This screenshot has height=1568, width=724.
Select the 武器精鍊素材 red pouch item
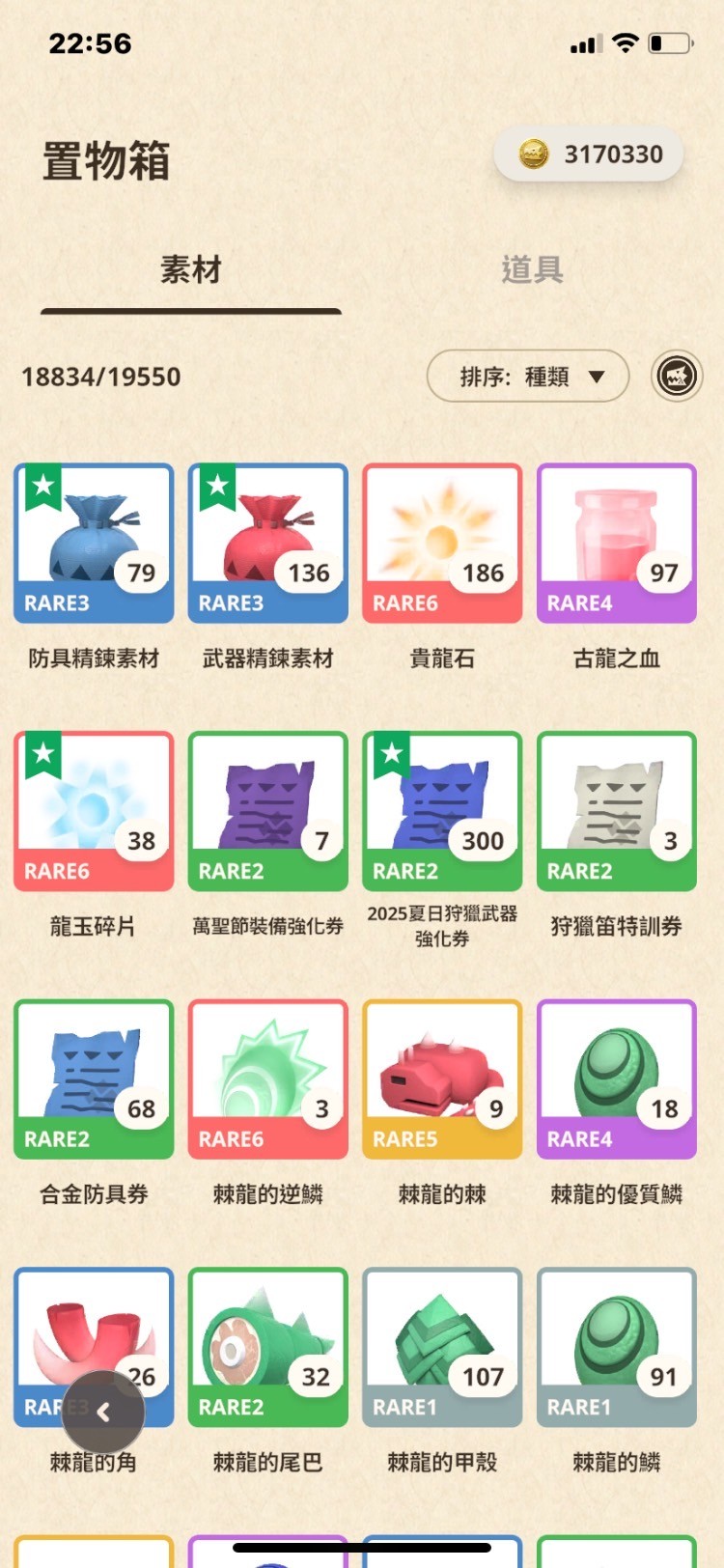point(267,543)
